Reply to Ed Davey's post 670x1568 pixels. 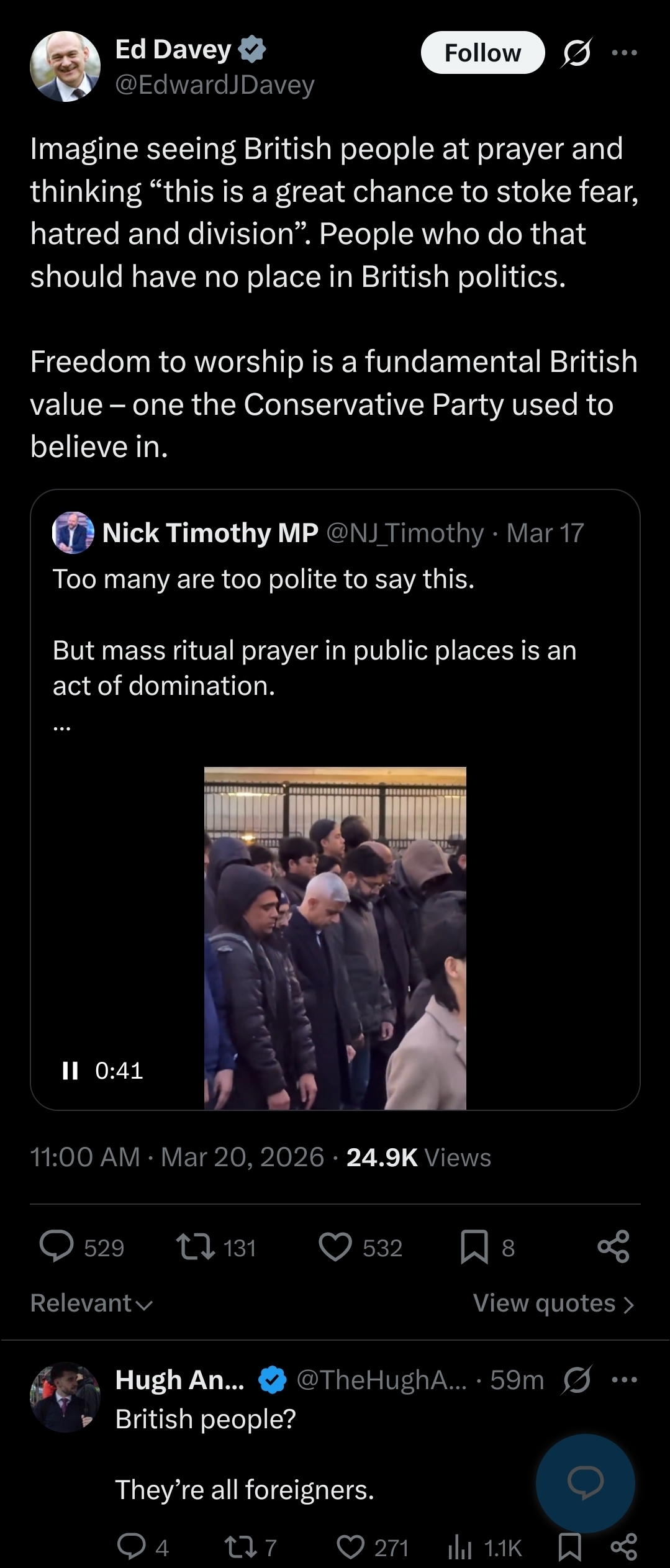[x=57, y=1247]
